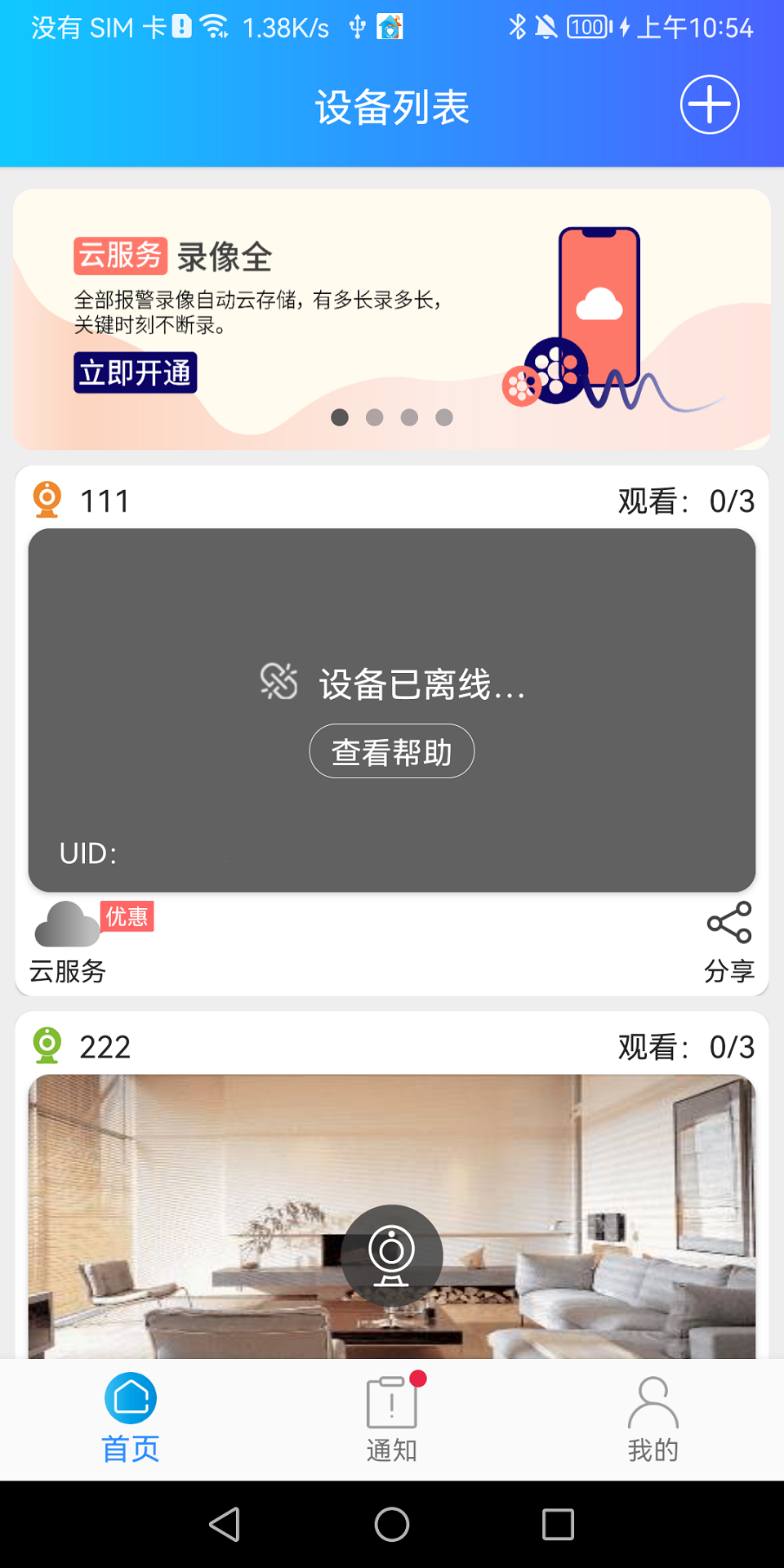
Task: Tap the share icon for device 111
Action: coord(729,923)
